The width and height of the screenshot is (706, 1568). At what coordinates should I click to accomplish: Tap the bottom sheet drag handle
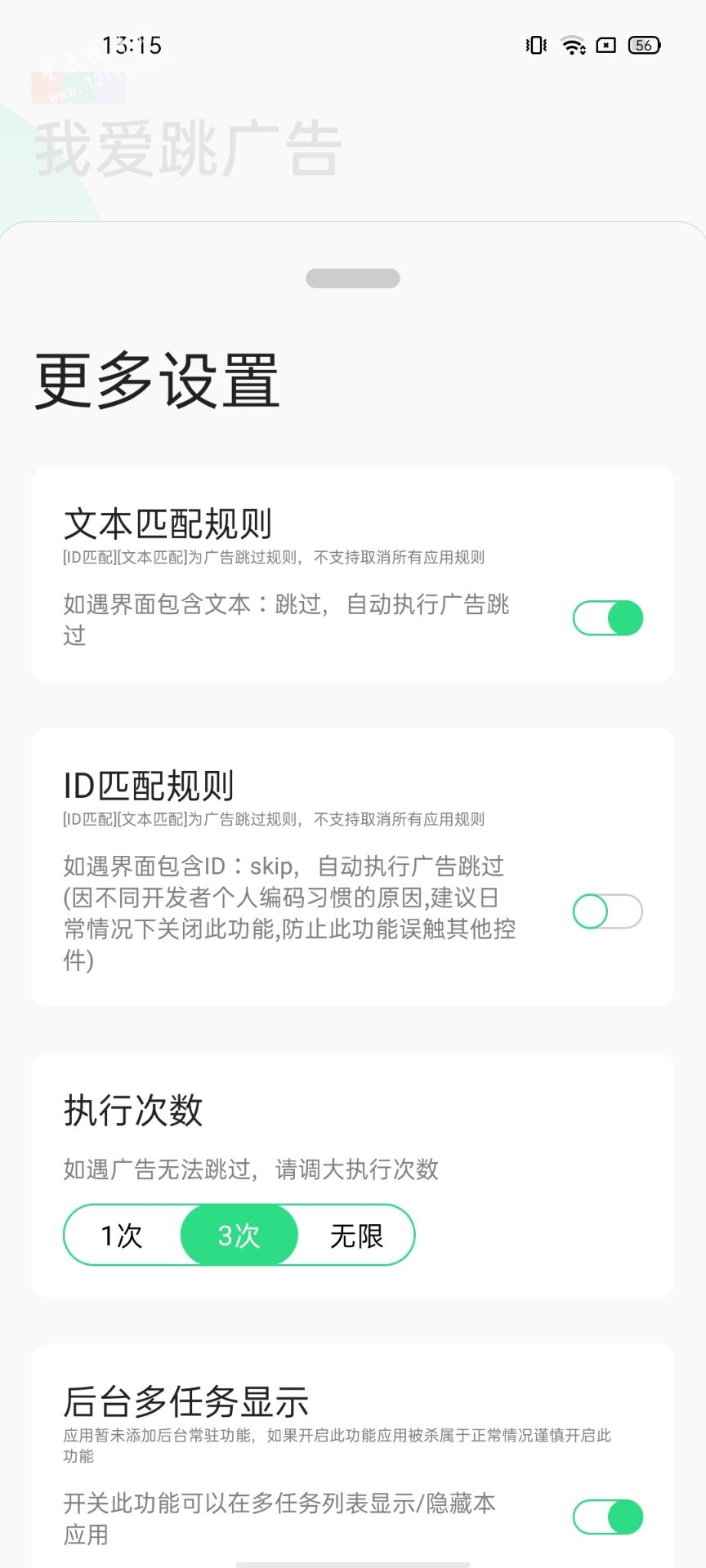[x=353, y=278]
